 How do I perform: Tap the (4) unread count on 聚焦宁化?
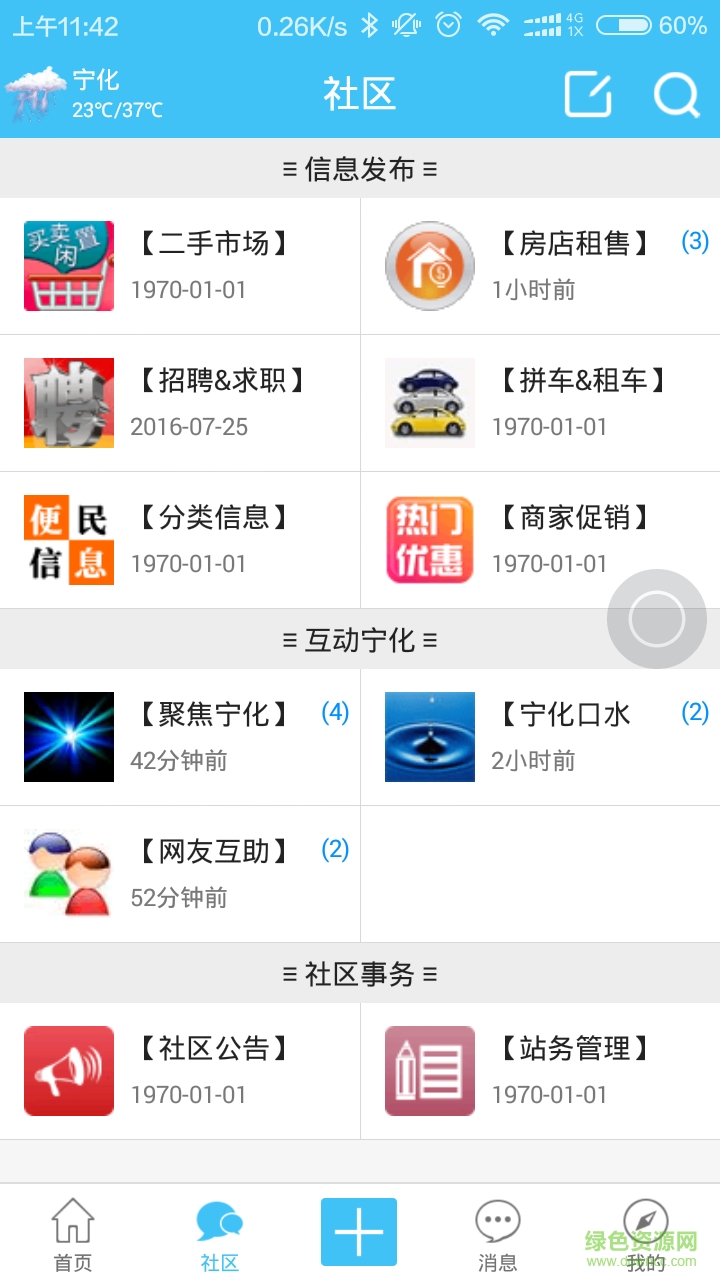[x=336, y=713]
